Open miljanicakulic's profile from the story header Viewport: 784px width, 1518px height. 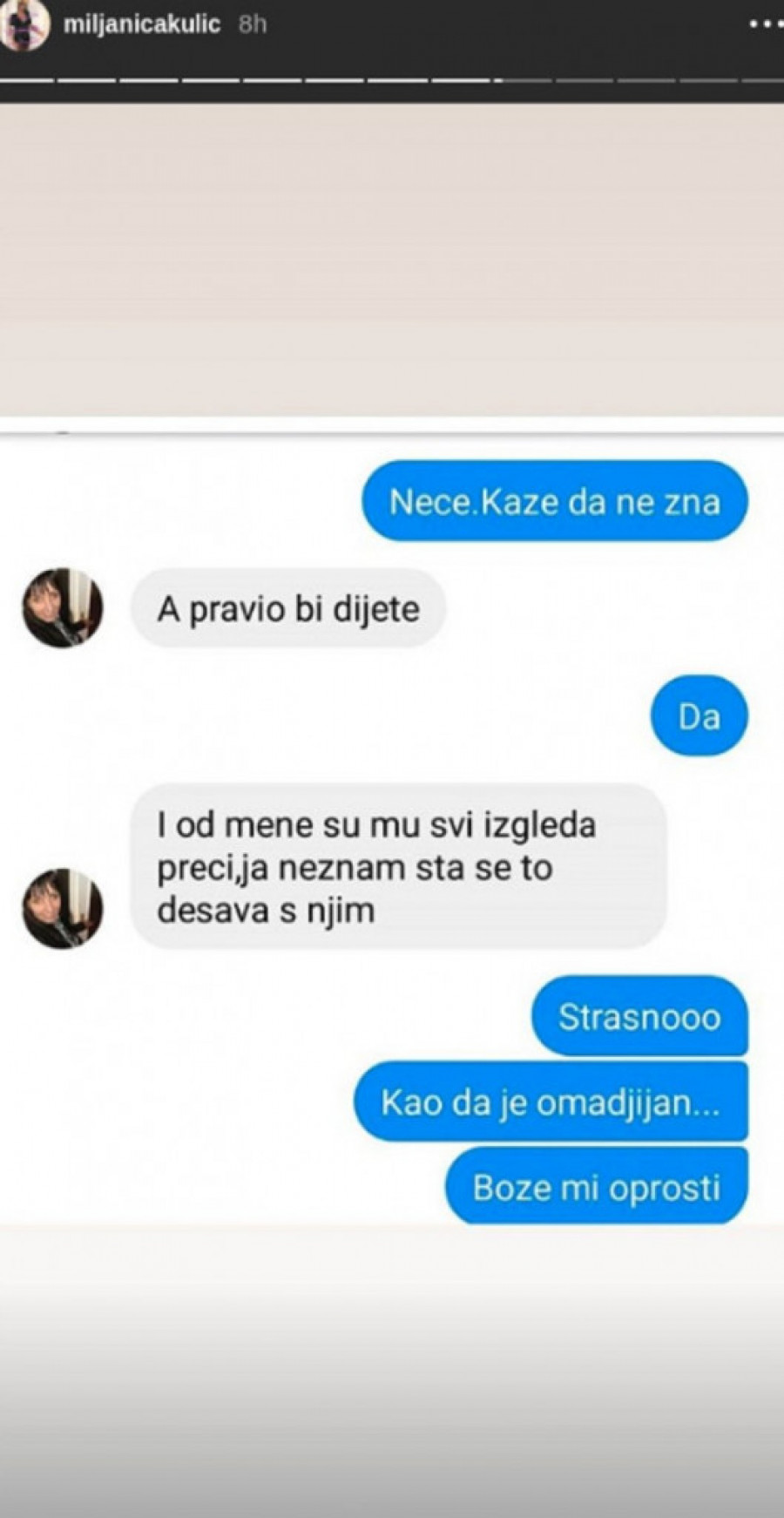pos(141,24)
